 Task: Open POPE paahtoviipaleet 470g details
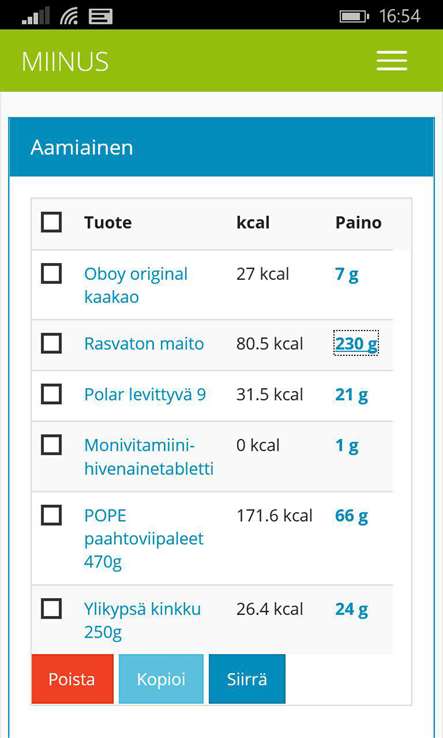click(x=144, y=538)
